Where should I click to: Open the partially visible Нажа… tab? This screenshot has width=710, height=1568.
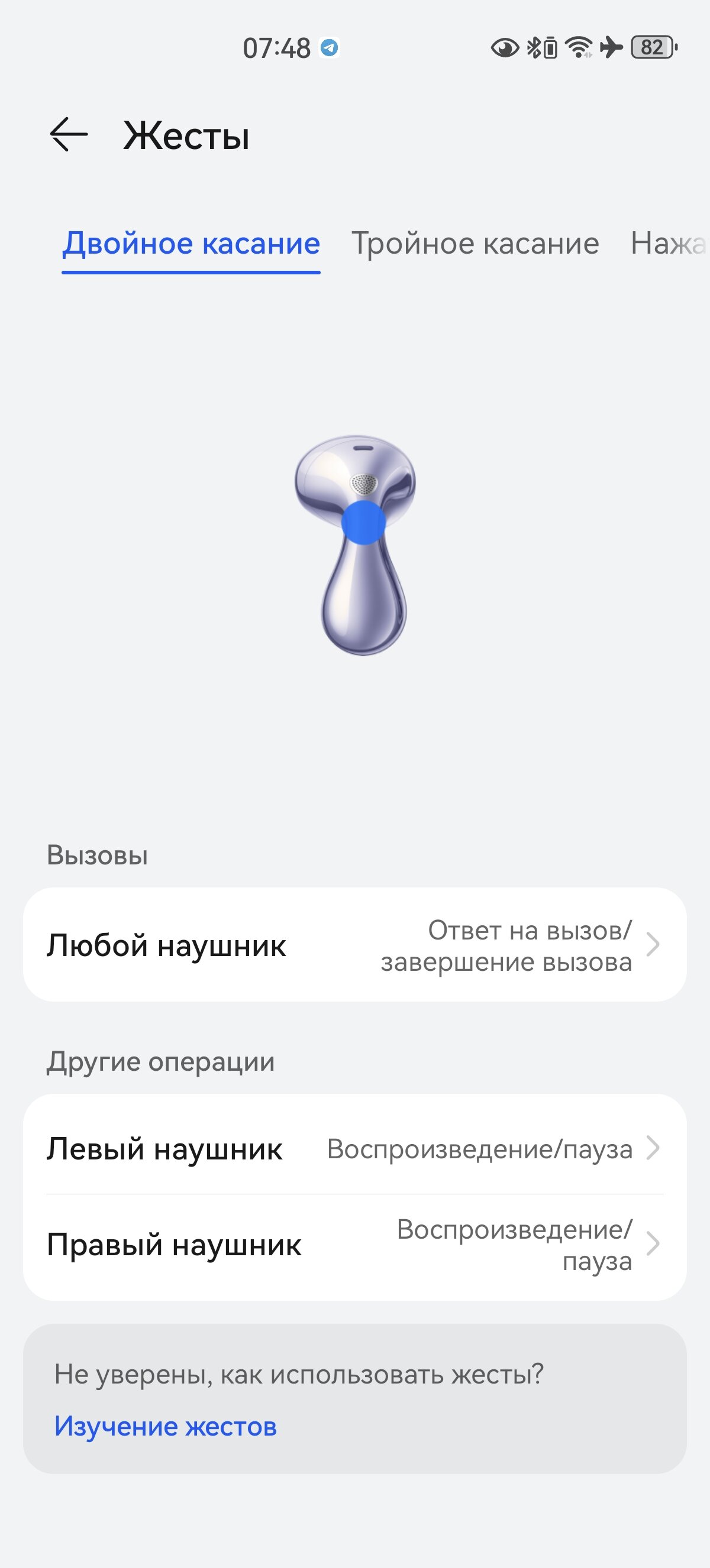click(669, 244)
